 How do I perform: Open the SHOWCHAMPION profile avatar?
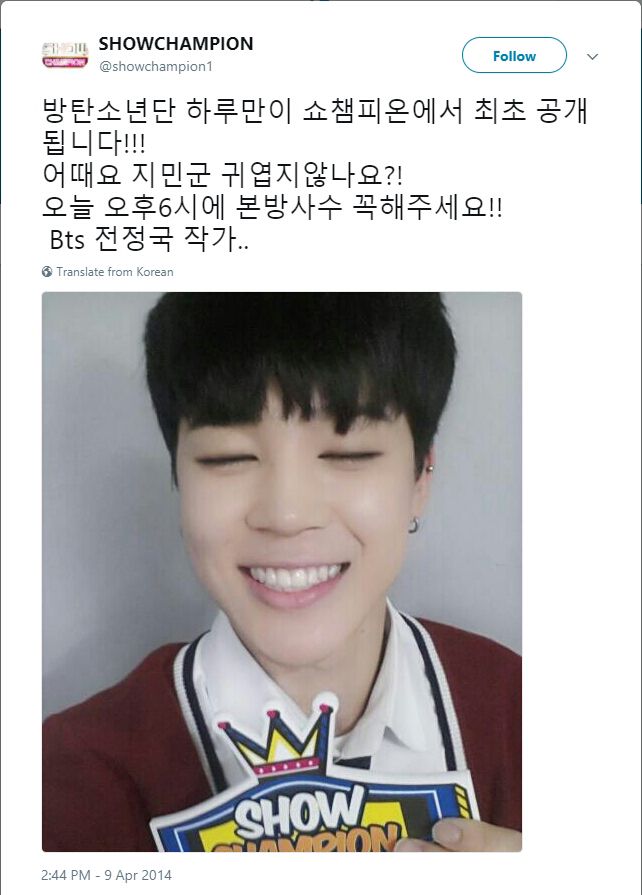pos(64,55)
